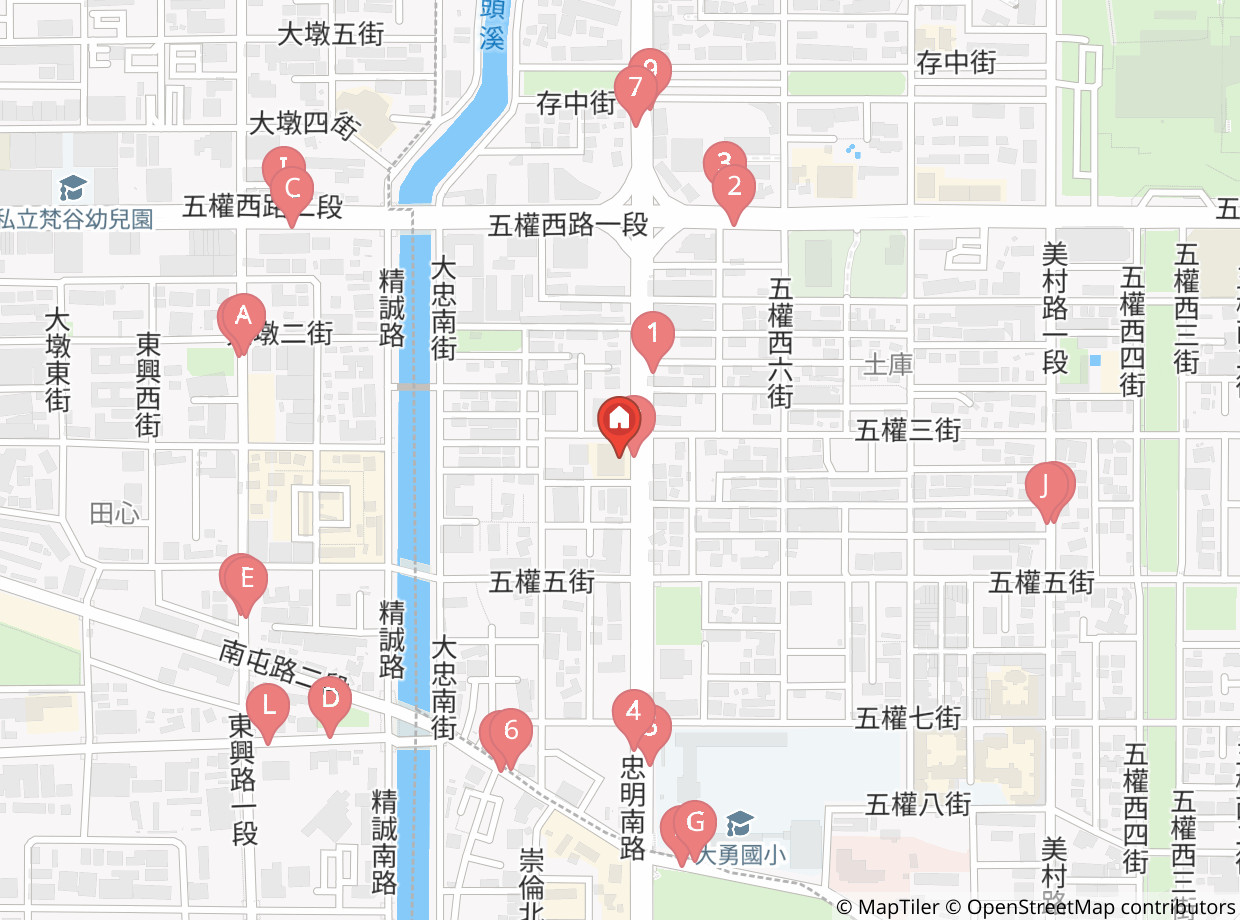Open map marker L

(x=268, y=705)
